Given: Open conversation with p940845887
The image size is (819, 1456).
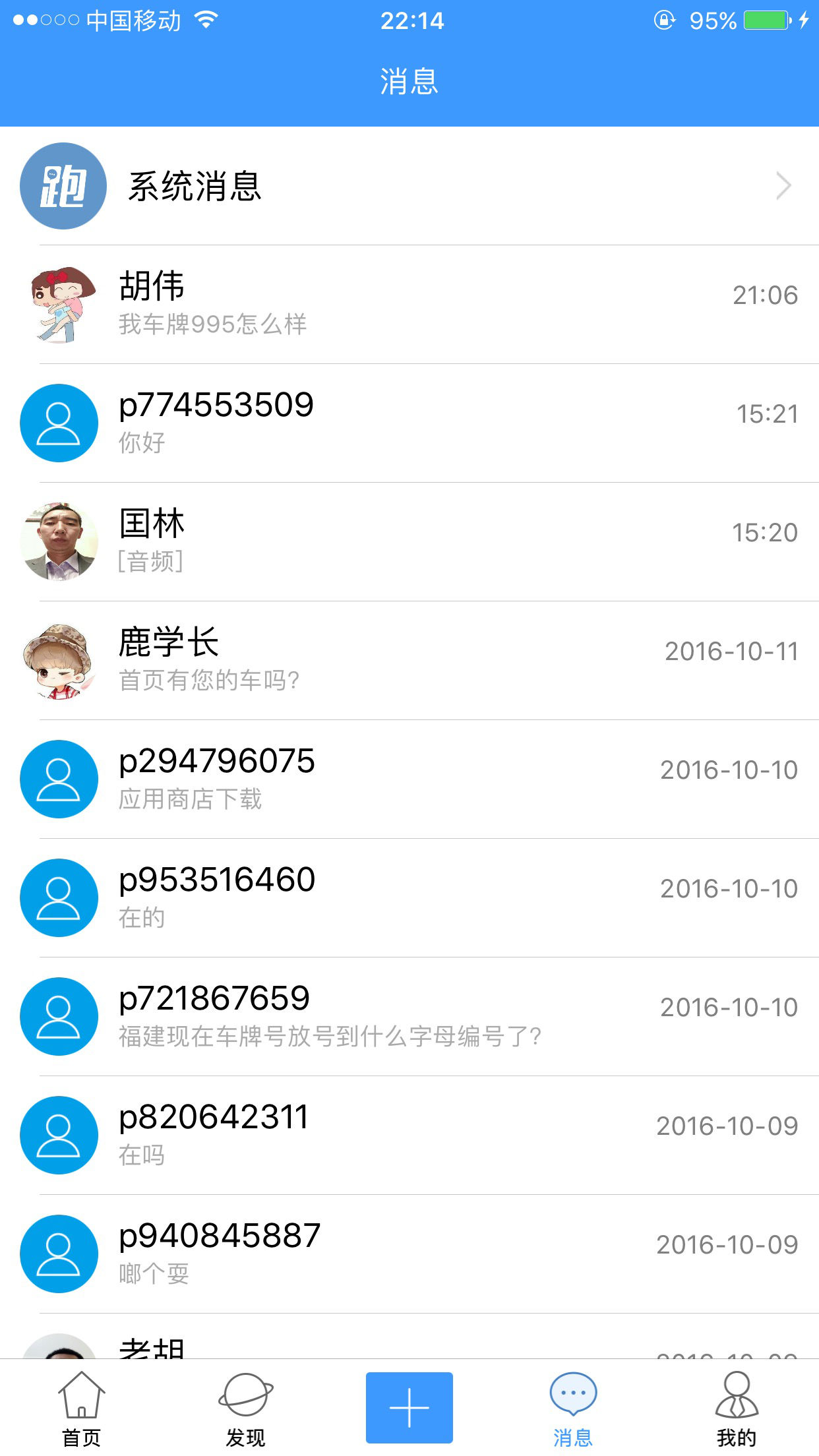Looking at the screenshot, I should pyautogui.click(x=409, y=1254).
